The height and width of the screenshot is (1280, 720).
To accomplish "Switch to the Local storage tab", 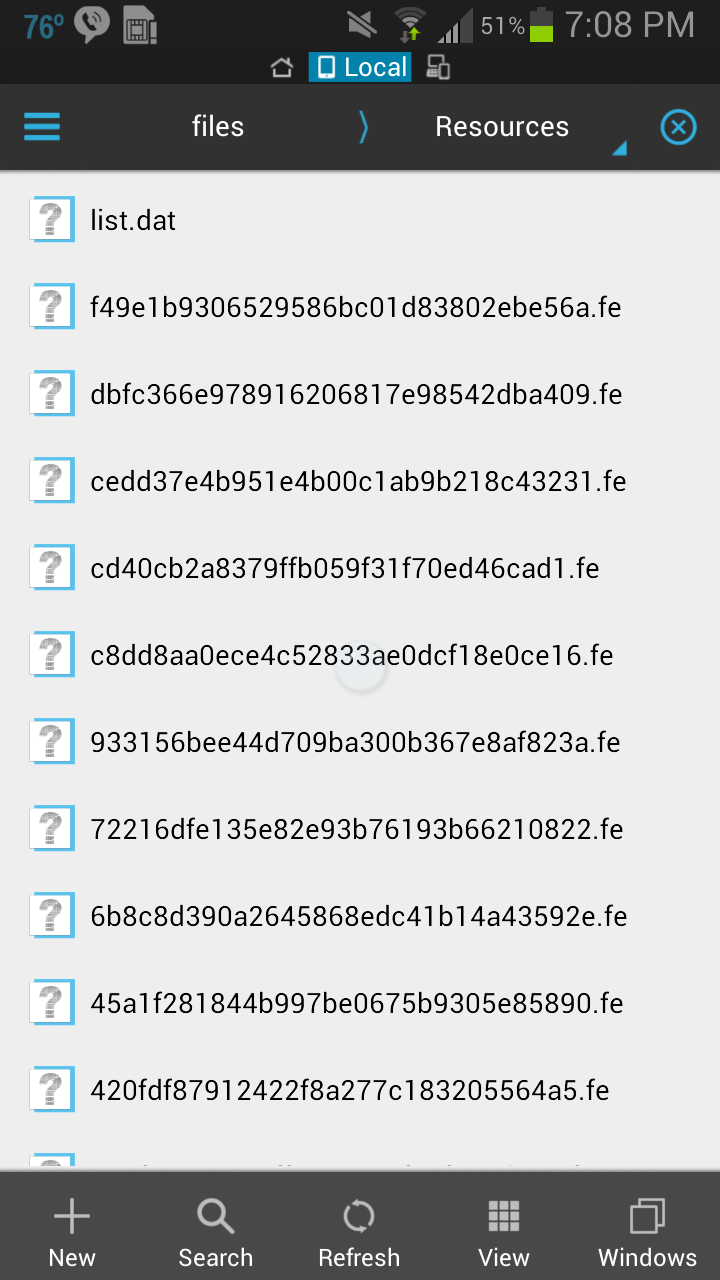I will coord(360,67).
